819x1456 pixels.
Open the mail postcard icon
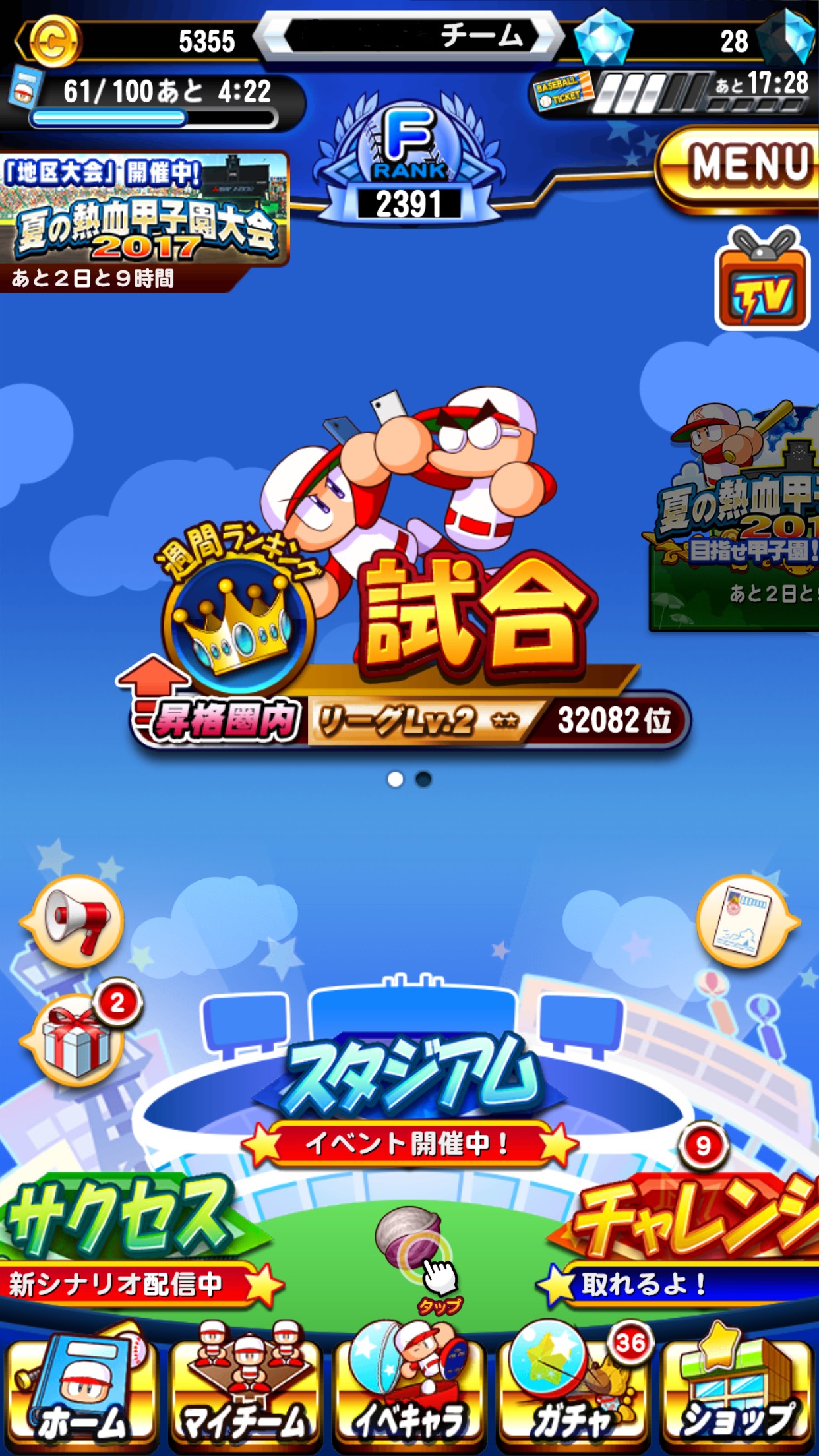[745, 921]
